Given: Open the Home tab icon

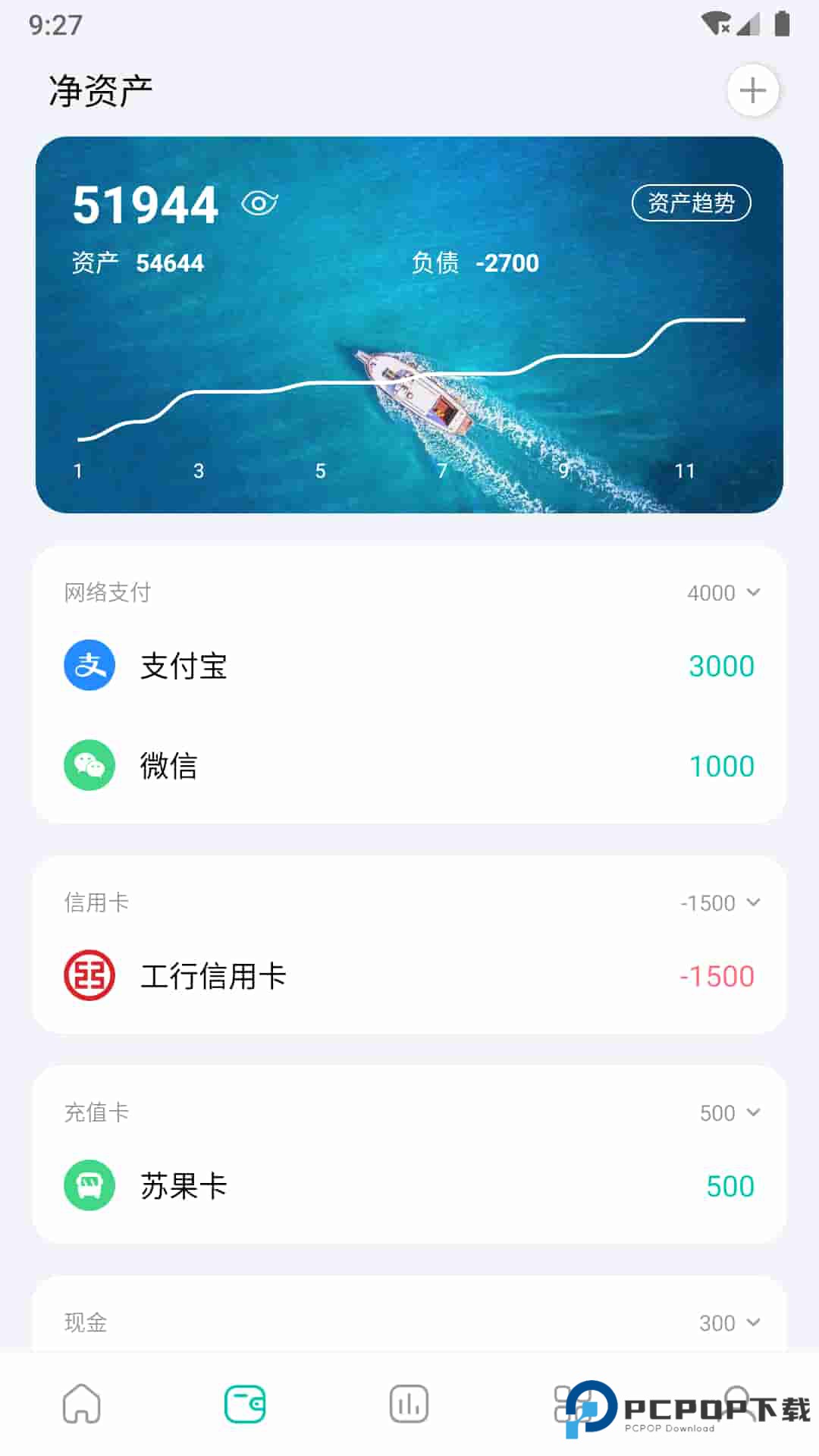Looking at the screenshot, I should tap(81, 1404).
